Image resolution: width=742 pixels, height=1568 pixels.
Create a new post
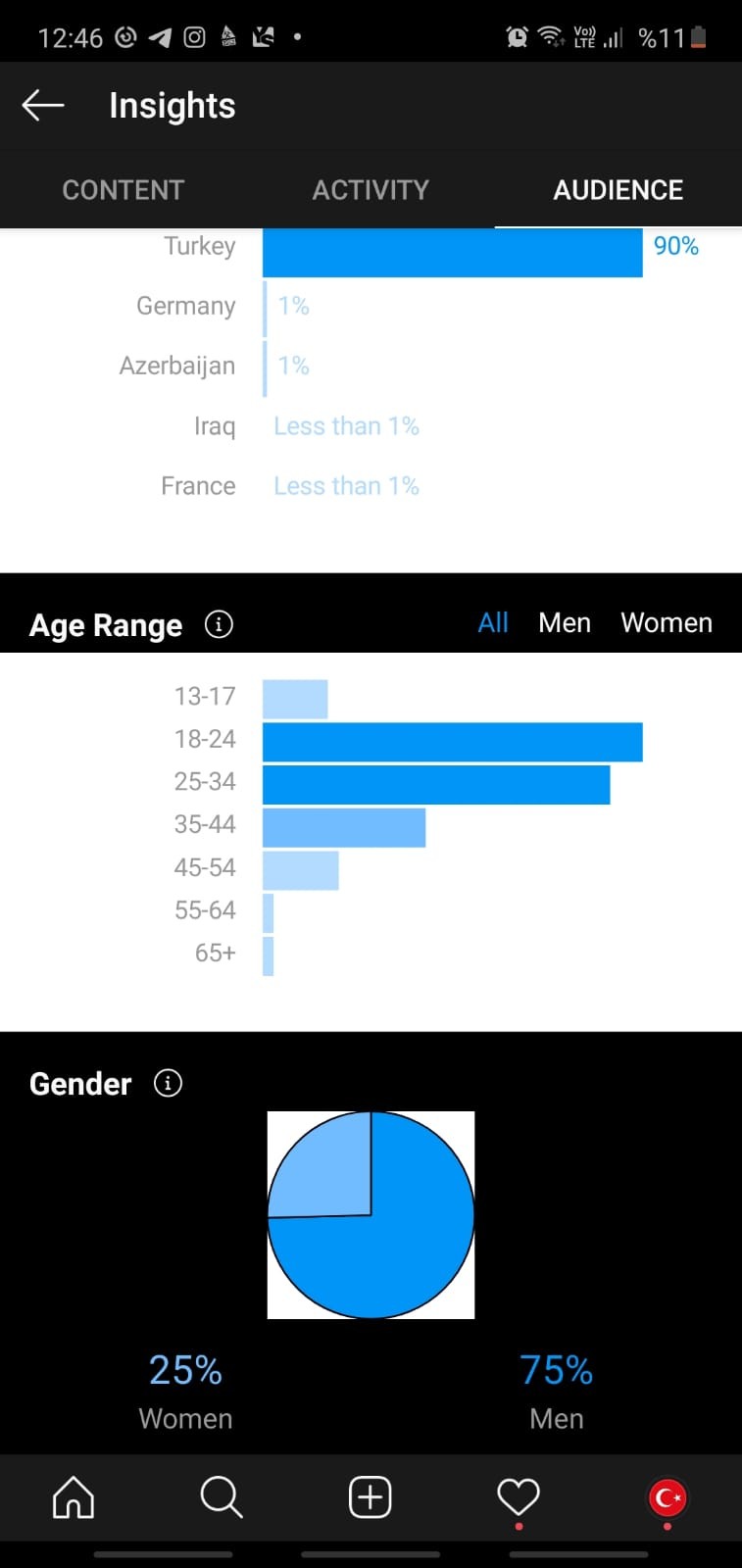tap(371, 1497)
